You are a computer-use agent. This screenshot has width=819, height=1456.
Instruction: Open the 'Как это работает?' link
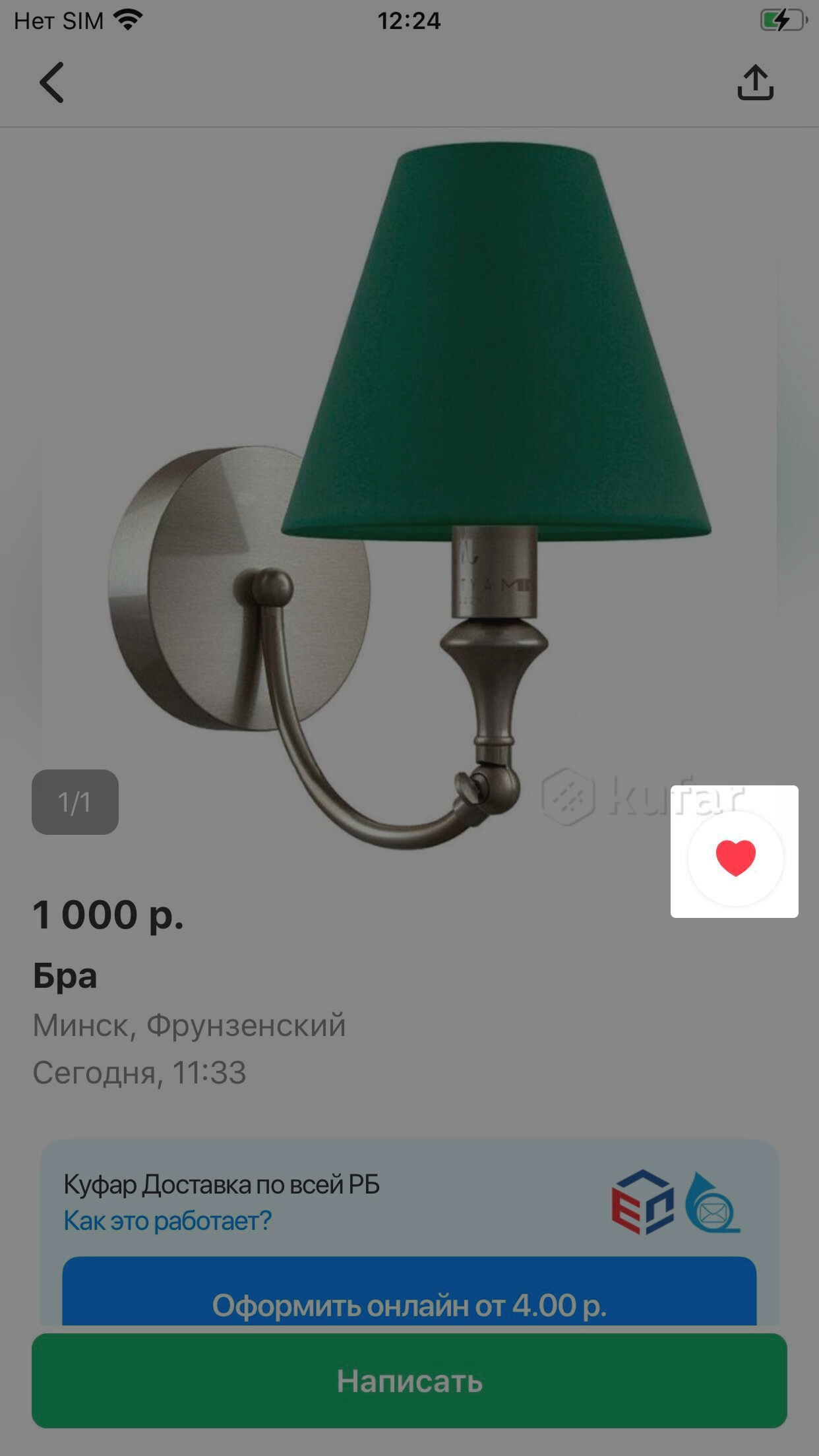pyautogui.click(x=167, y=1221)
